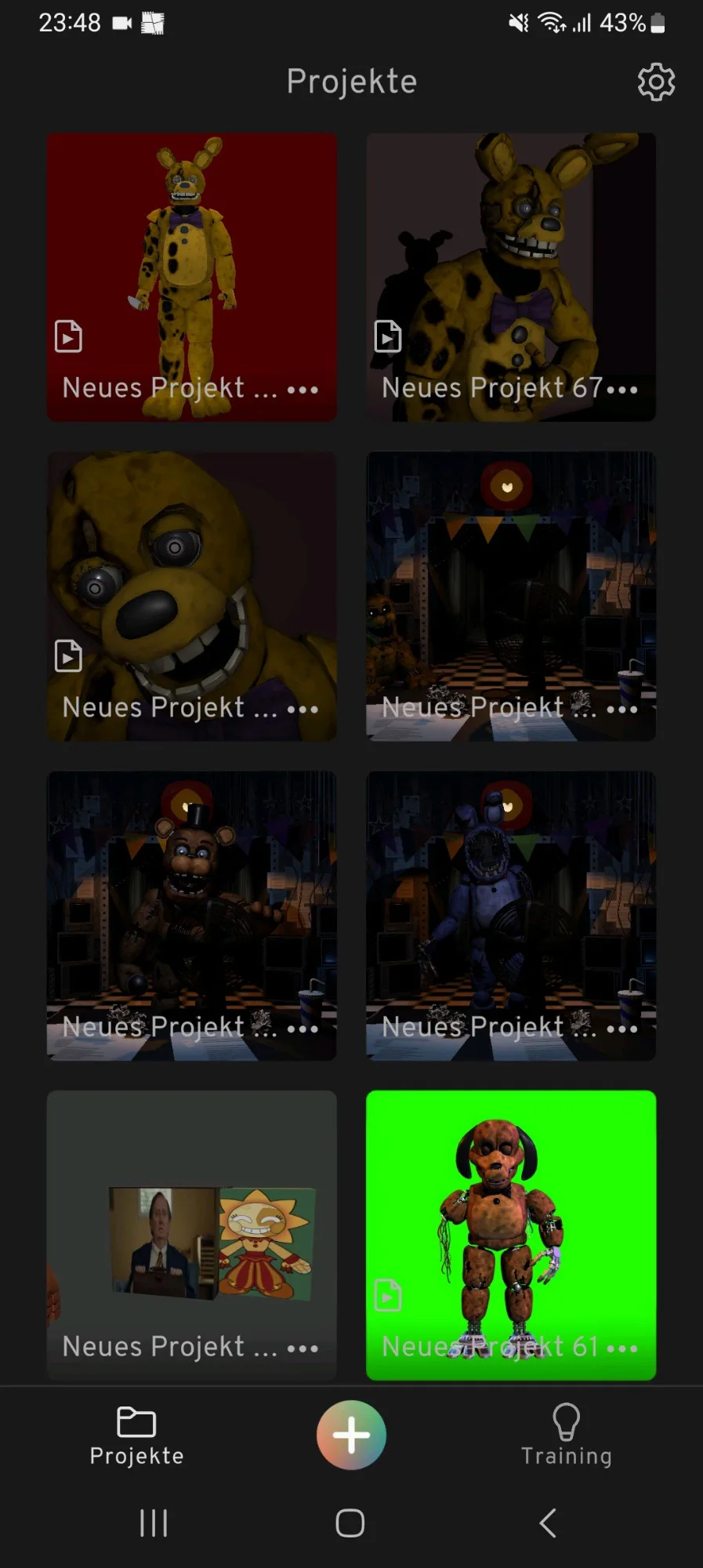Open the green-screen Neues Projekt 61 tile
703x1568 pixels.
[511, 1235]
